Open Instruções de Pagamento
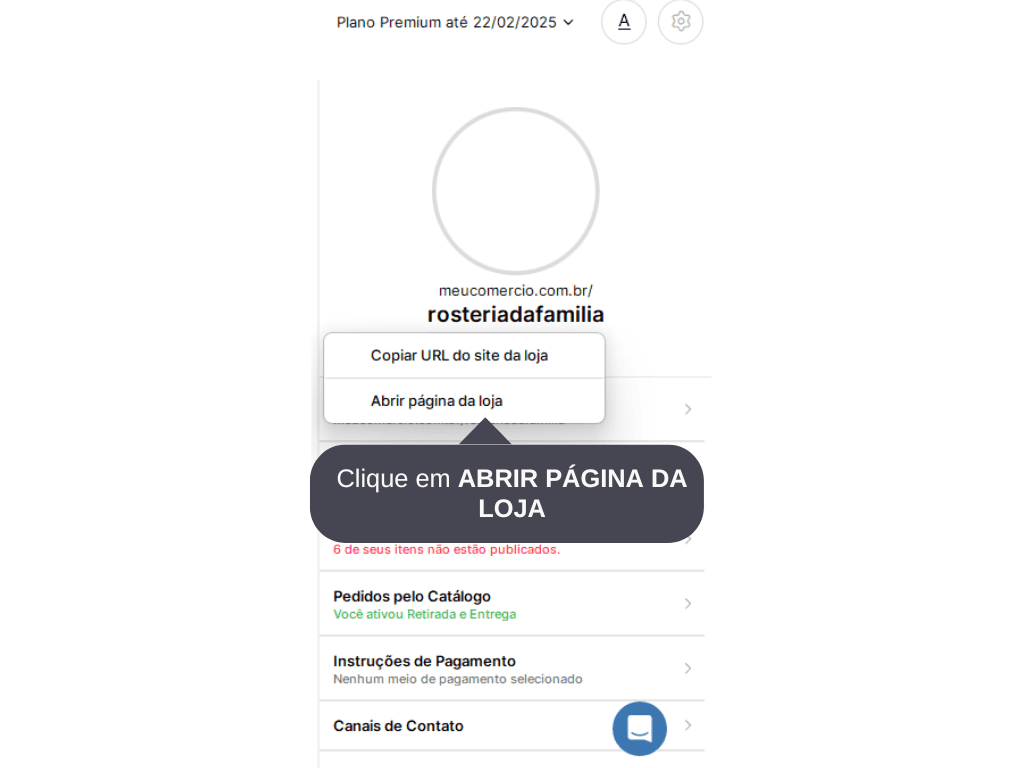The width and height of the screenshot is (1024, 768). click(x=512, y=668)
